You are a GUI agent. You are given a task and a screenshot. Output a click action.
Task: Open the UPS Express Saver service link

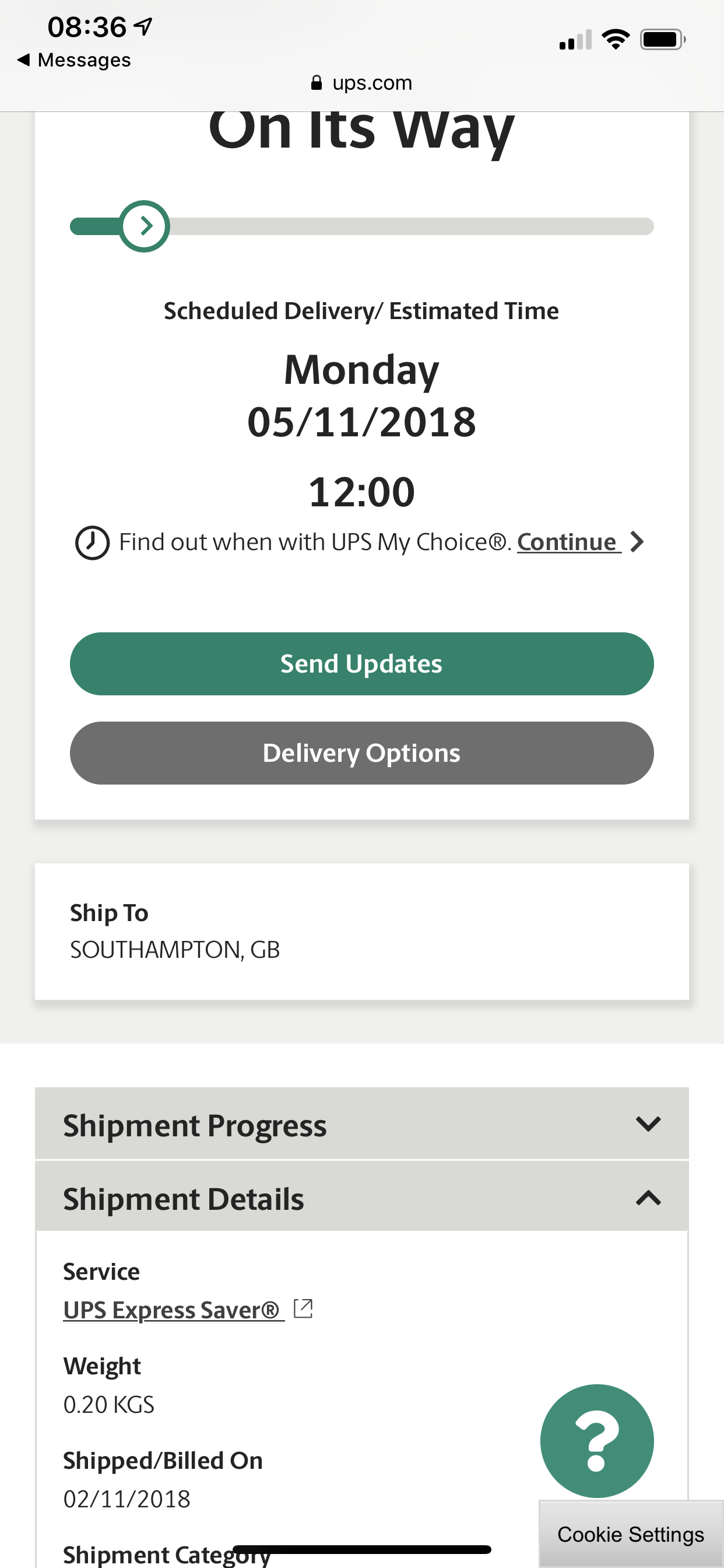pos(173,1310)
